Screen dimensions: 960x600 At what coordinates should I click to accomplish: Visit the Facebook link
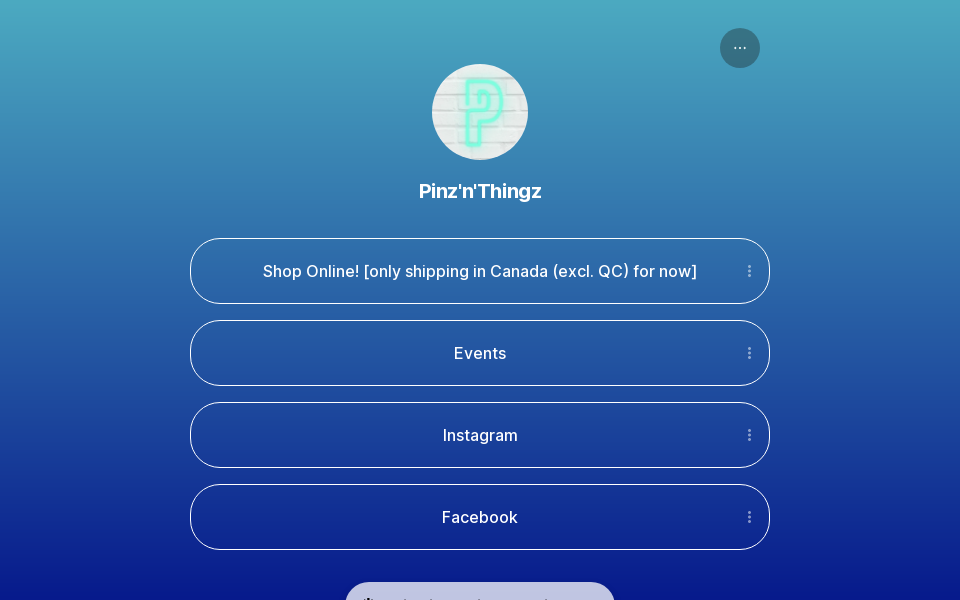[x=479, y=517]
